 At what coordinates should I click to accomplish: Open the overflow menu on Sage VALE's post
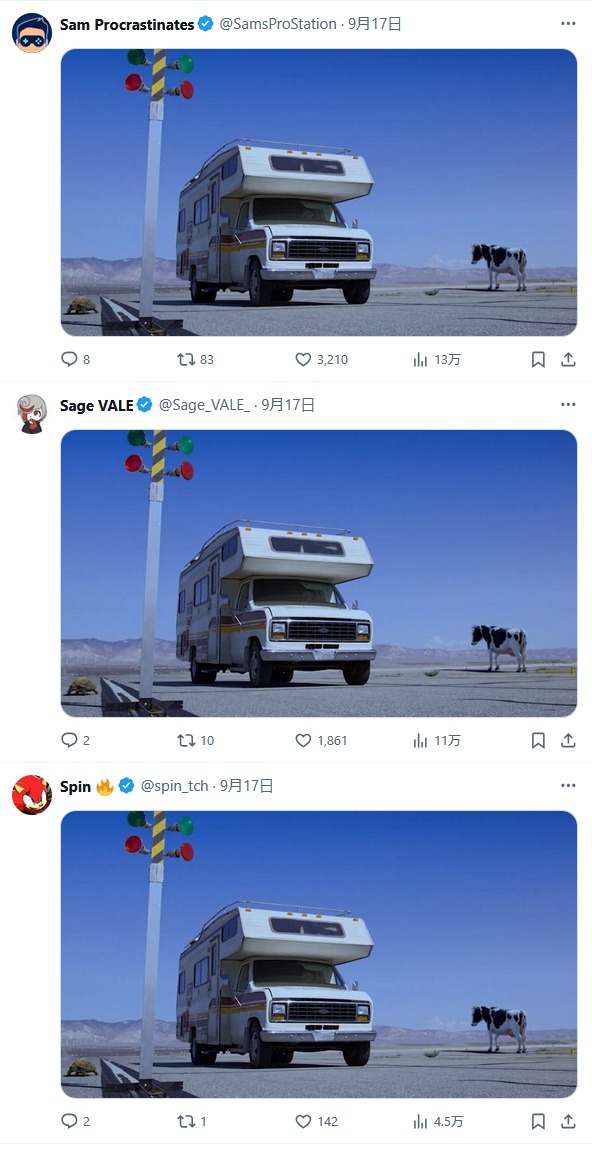point(568,405)
